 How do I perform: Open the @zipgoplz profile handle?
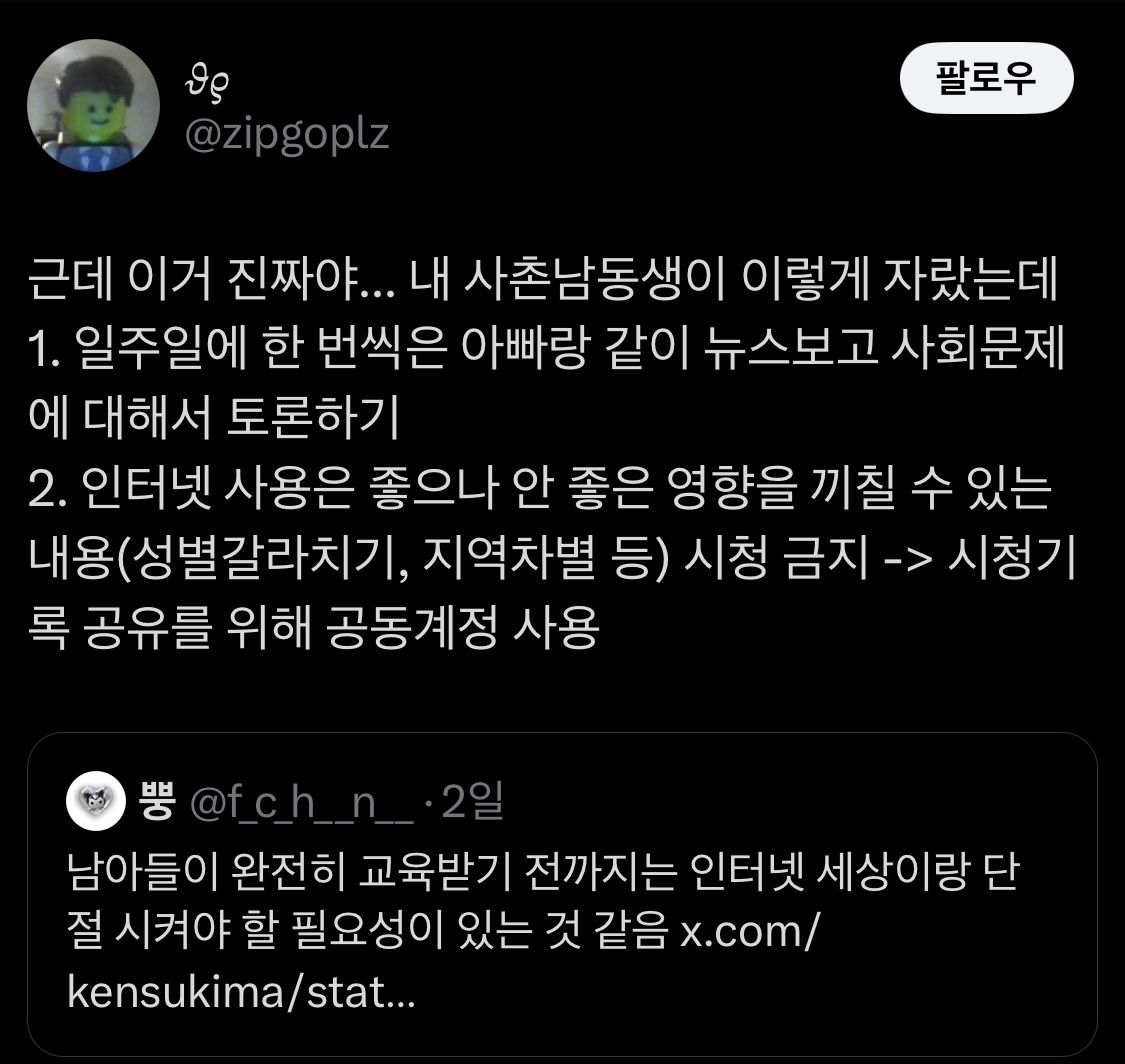coord(286,133)
